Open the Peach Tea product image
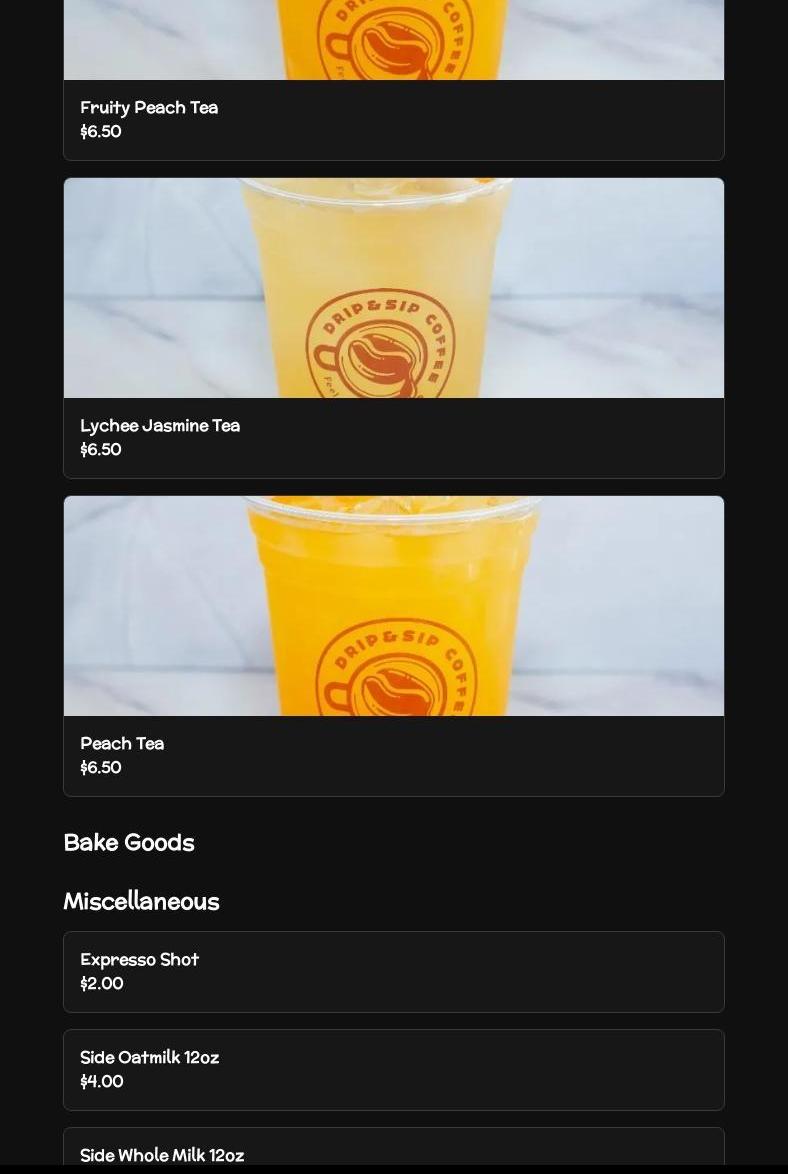Image resolution: width=788 pixels, height=1174 pixels. 393,605
